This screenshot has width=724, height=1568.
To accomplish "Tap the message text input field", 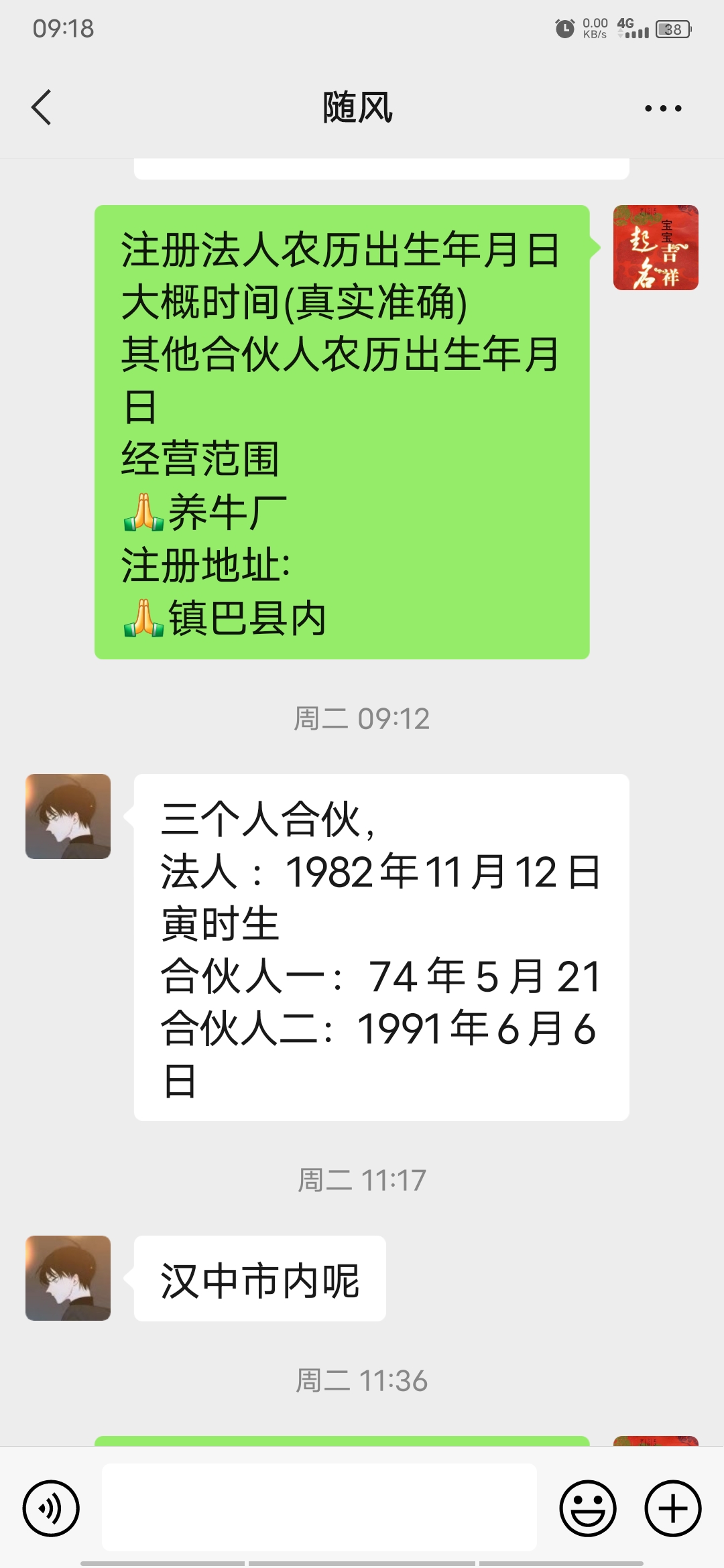I will click(x=319, y=1507).
